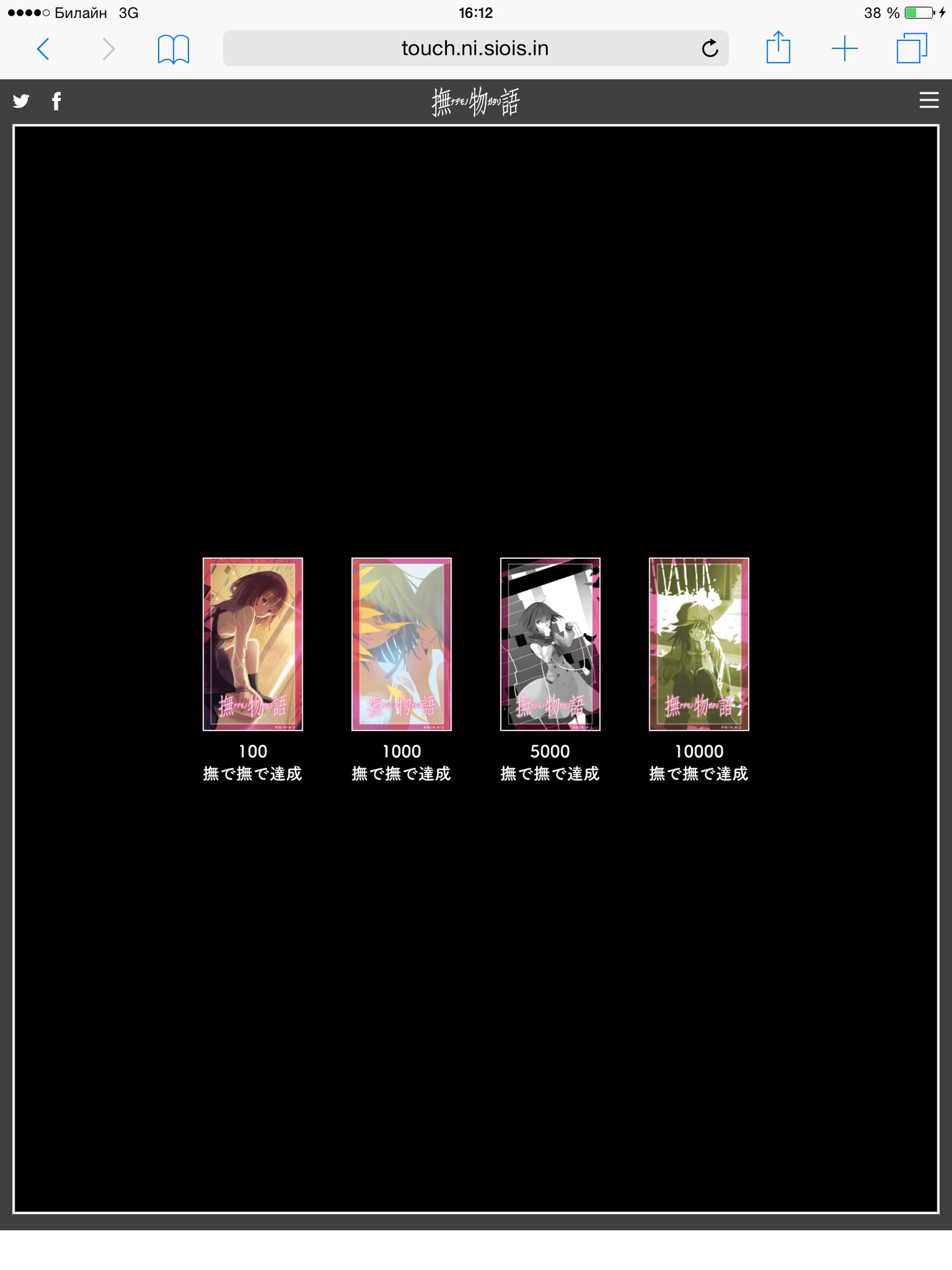This screenshot has height=1270, width=952.
Task: Open the 100 撫で撫で達成 reward image
Action: 253,644
